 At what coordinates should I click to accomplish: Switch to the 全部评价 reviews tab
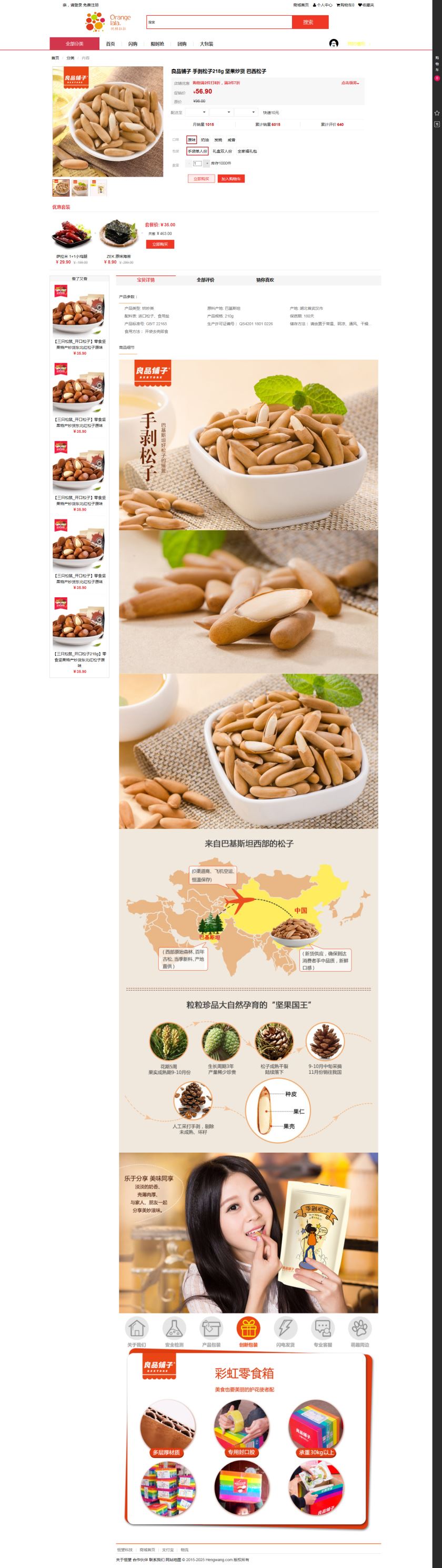coord(205,280)
